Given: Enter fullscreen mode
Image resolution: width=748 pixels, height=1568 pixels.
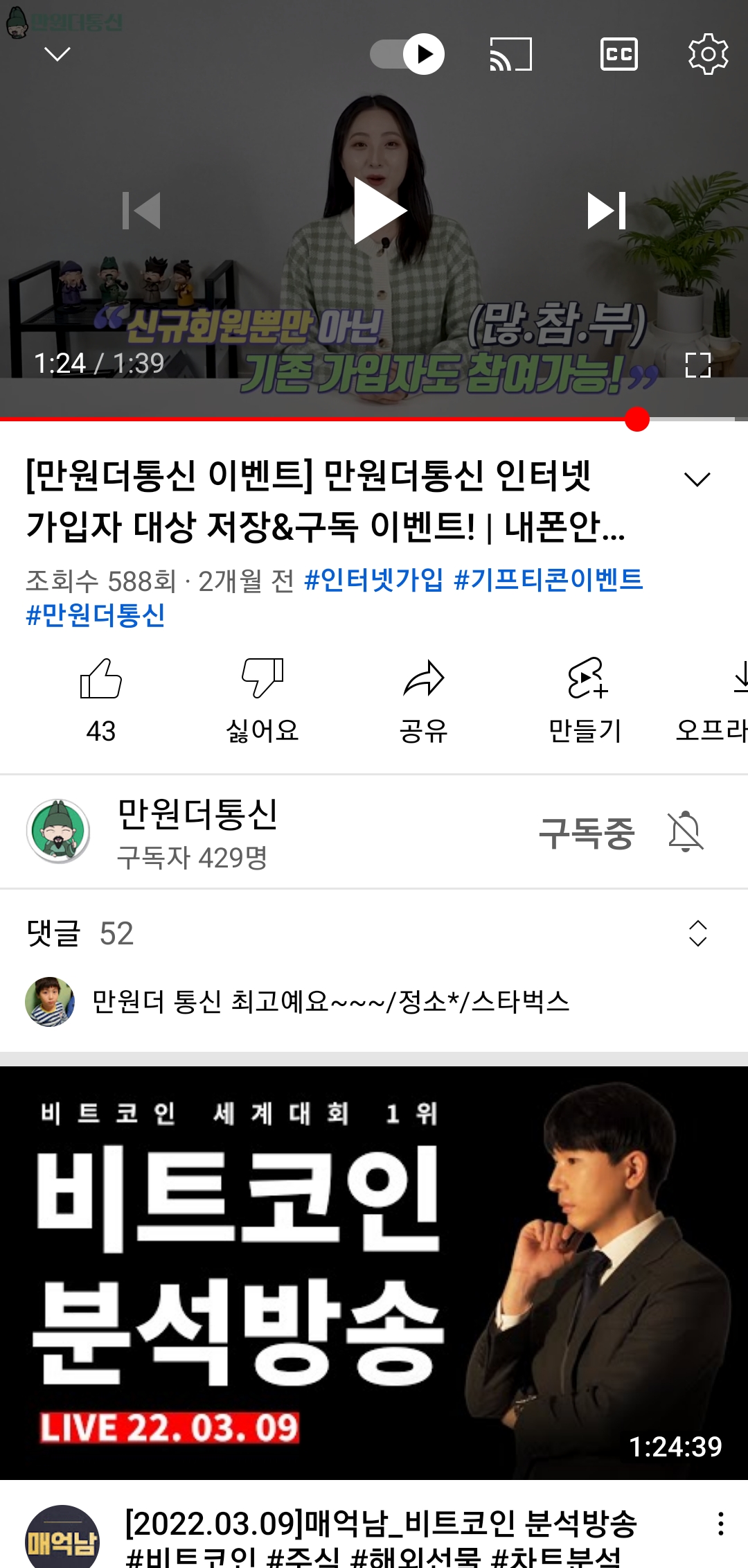Looking at the screenshot, I should click(x=697, y=365).
